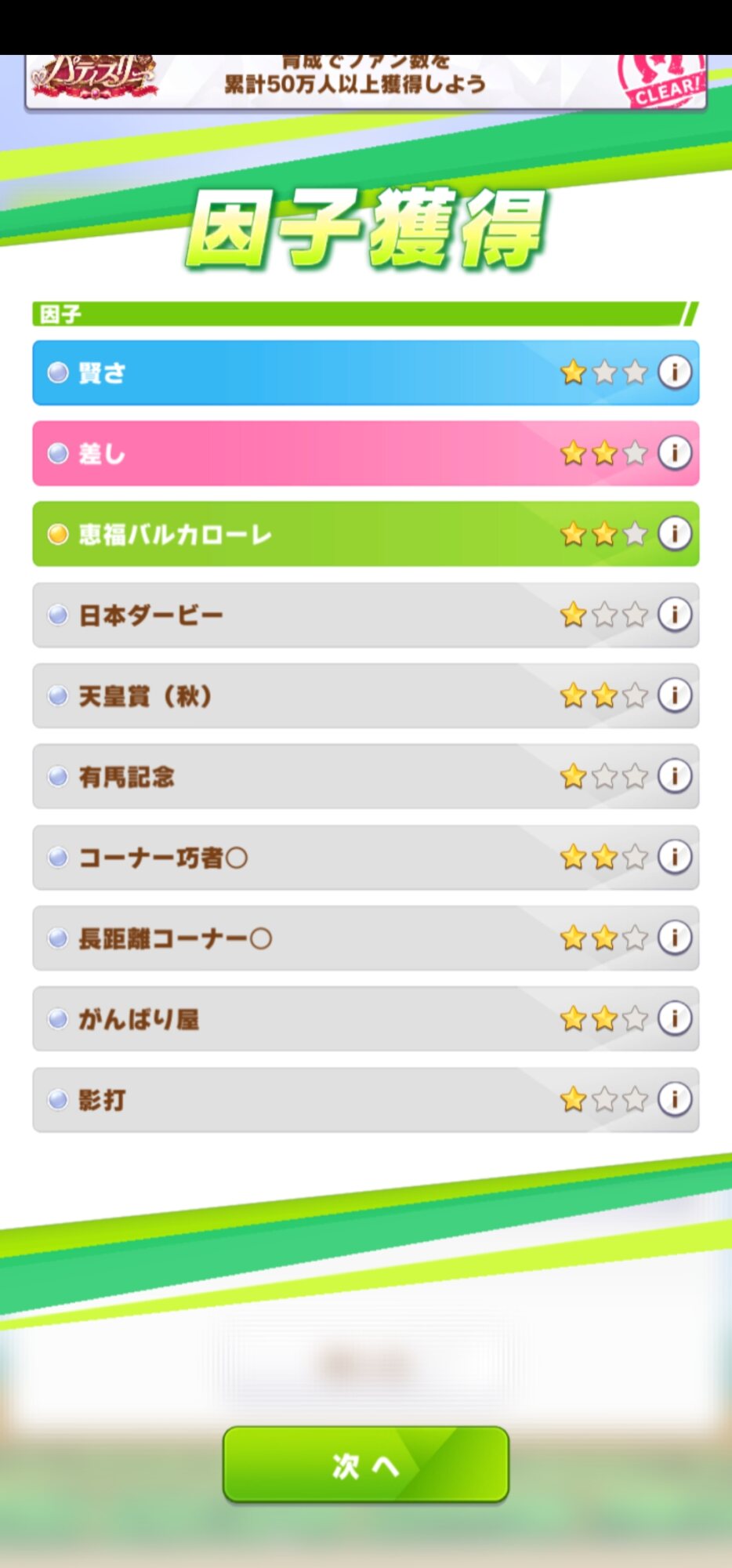Viewport: 732px width, 1568px height.
Task: Open info for 差し factor
Action: [674, 452]
